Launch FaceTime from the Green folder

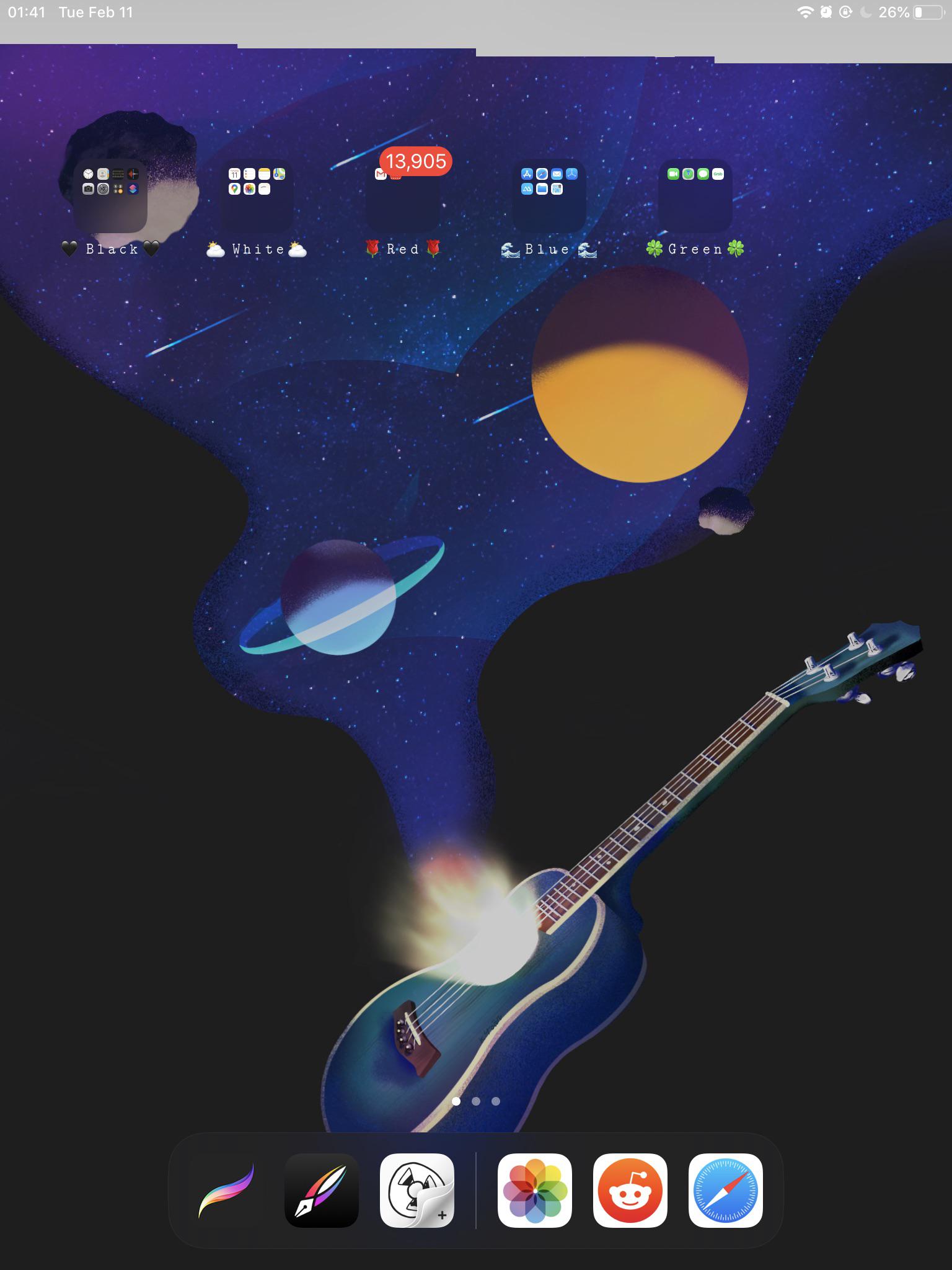pos(673,174)
